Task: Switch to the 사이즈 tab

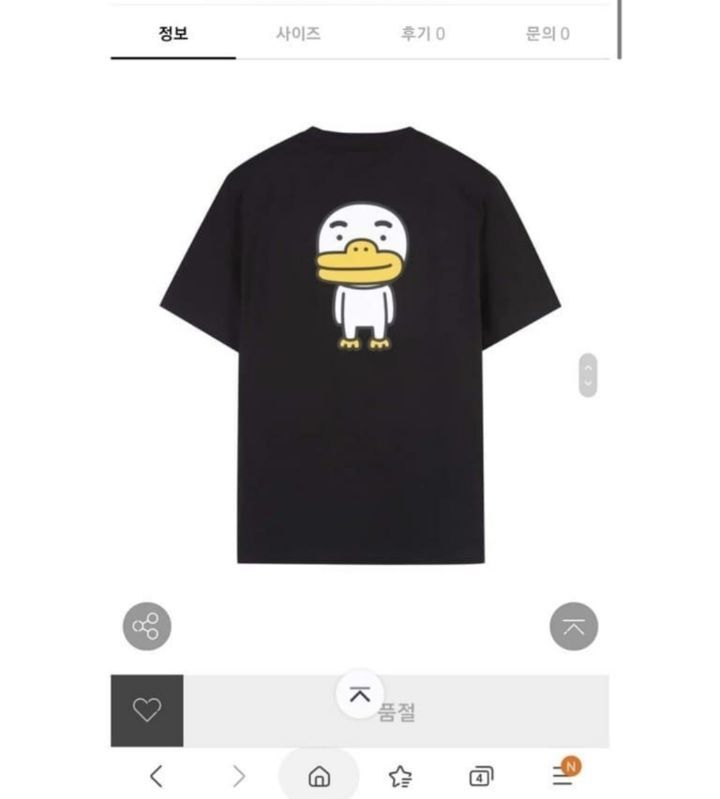Action: [298, 33]
